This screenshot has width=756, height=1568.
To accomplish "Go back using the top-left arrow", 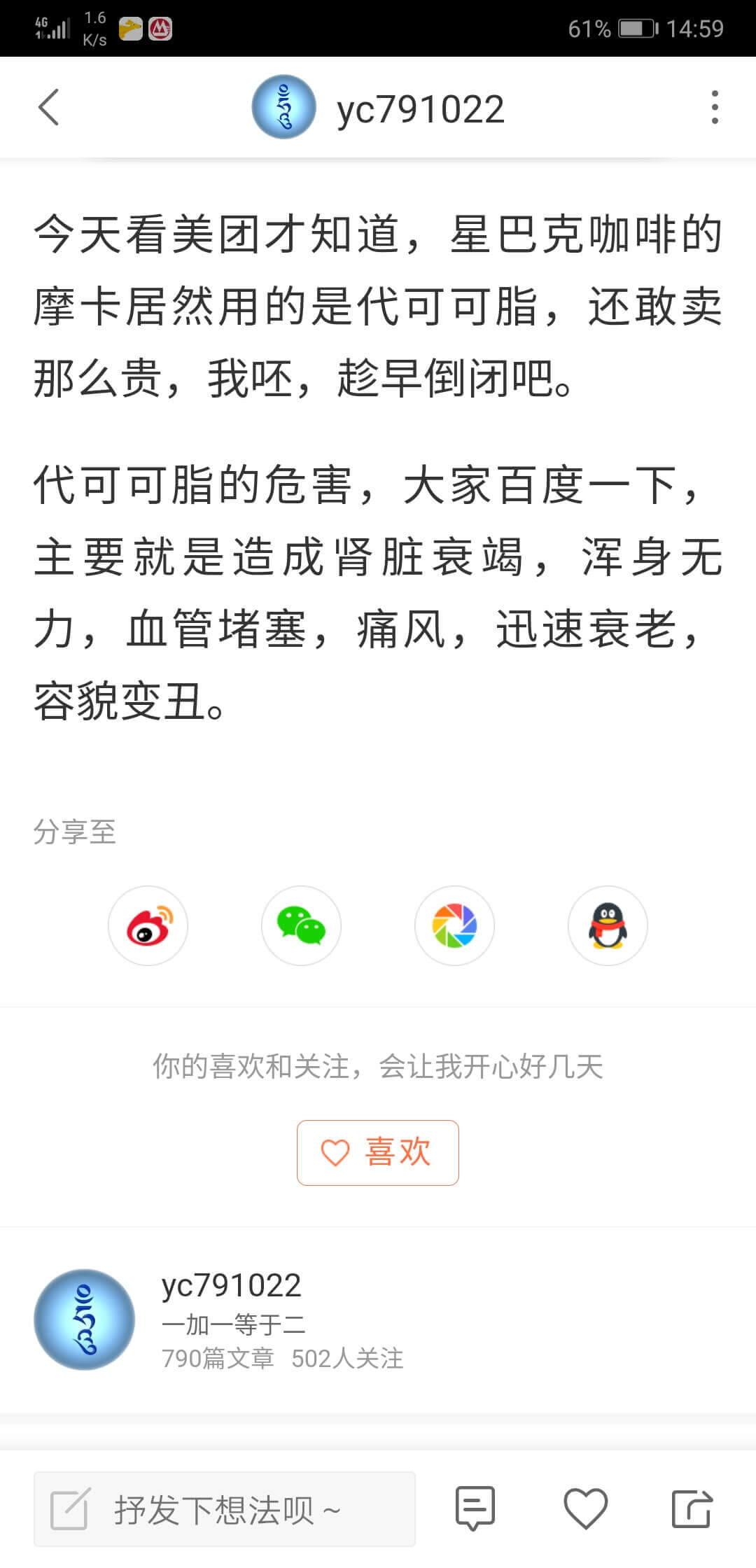I will [x=48, y=108].
